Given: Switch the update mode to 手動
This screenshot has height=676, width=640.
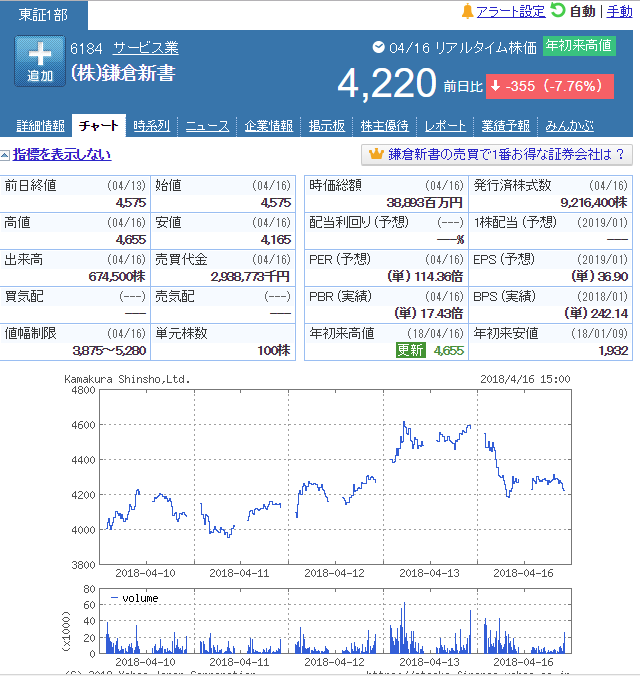Looking at the screenshot, I should [x=619, y=11].
